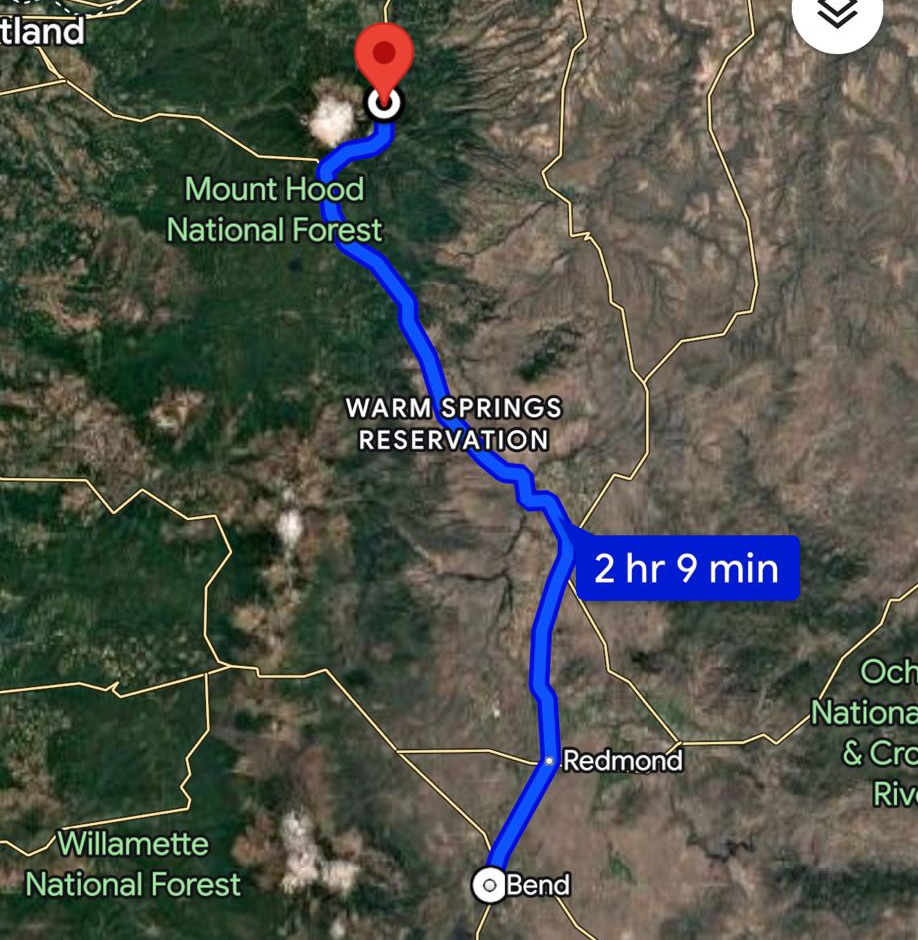
Task: Tap the Bend starting point marker
Action: pos(490,885)
